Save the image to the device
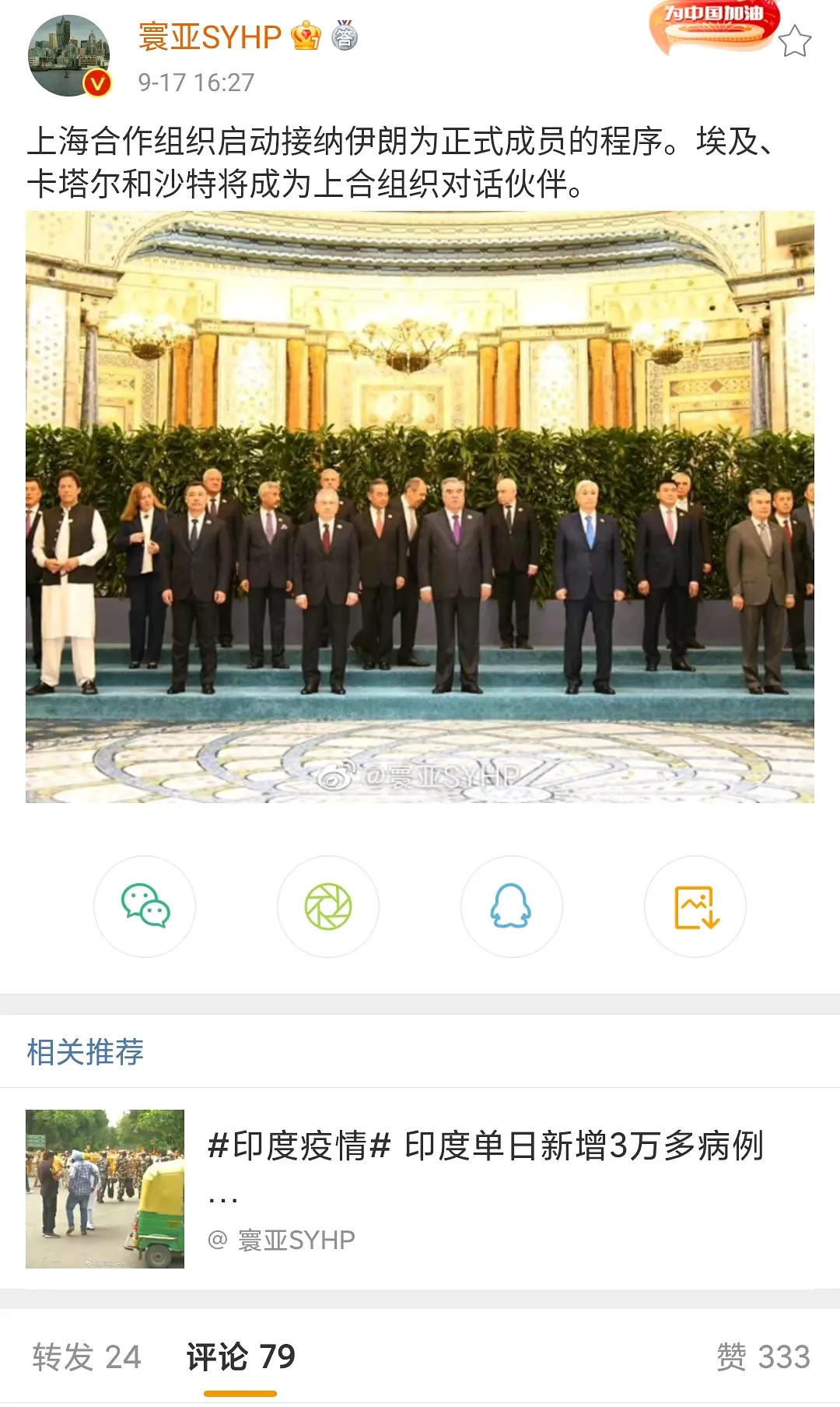This screenshot has height=1407, width=840. (x=695, y=907)
